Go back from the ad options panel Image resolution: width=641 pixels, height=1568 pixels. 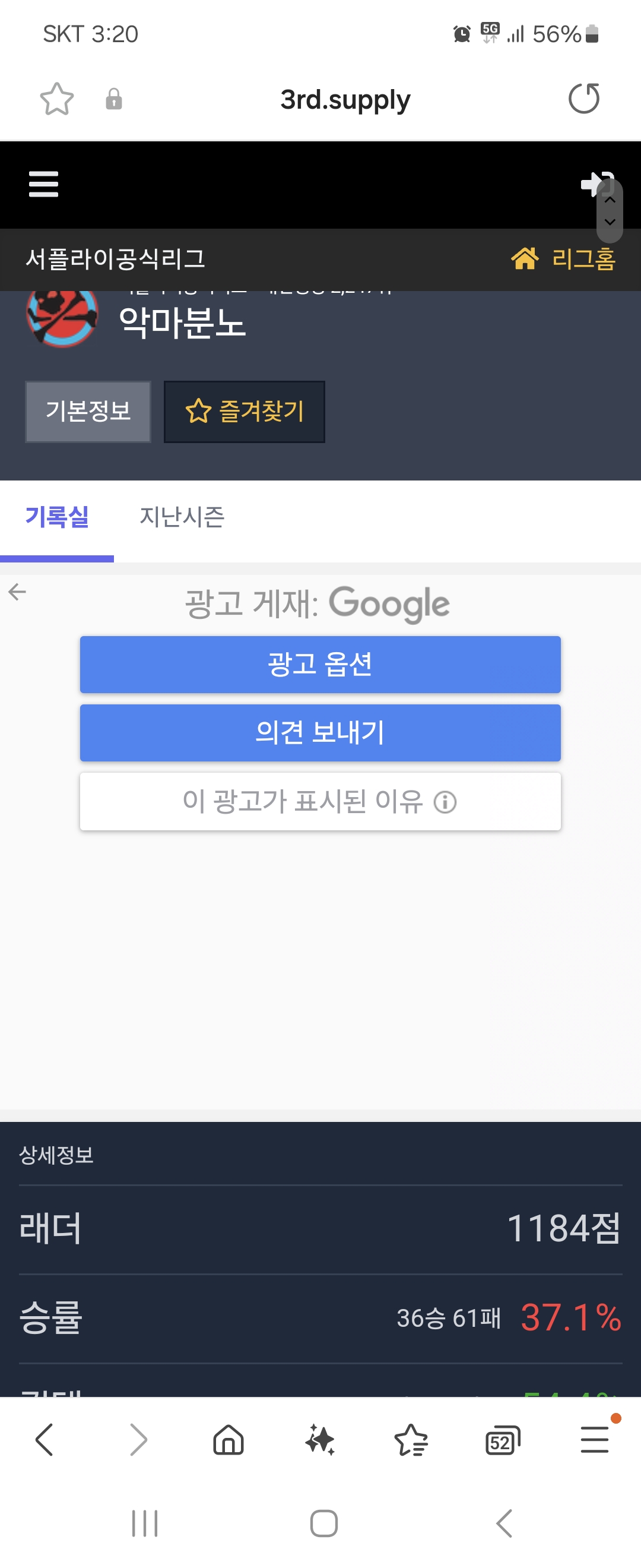[x=17, y=592]
